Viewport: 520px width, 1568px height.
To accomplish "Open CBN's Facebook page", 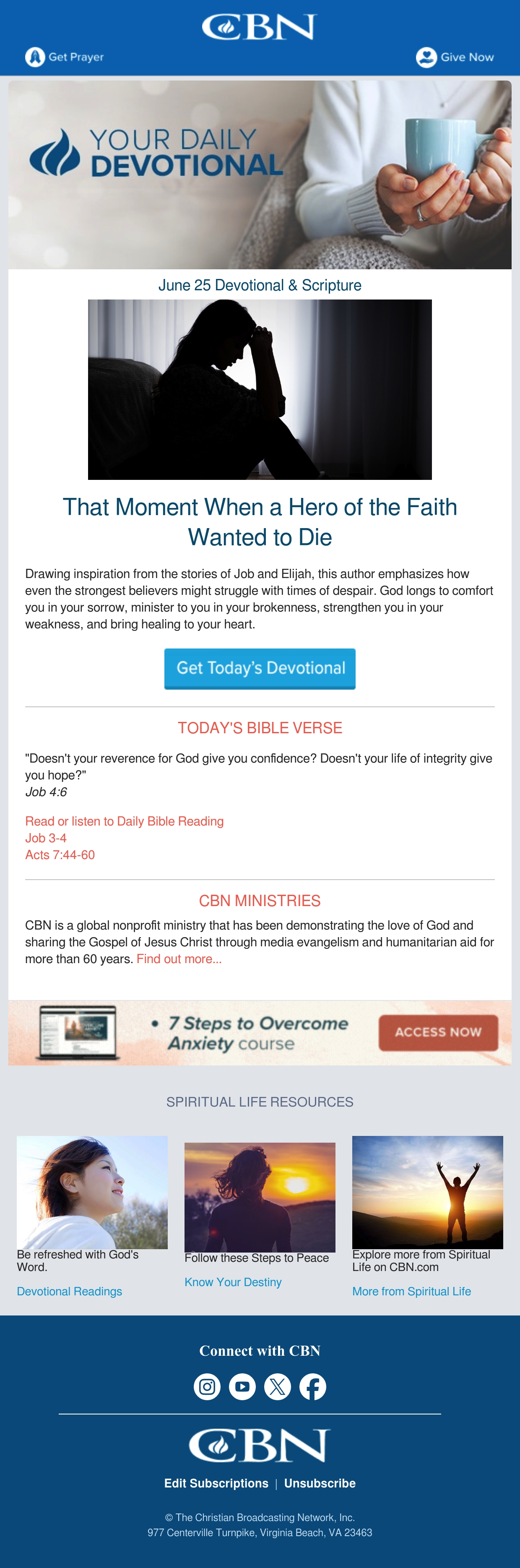I will click(x=312, y=1387).
